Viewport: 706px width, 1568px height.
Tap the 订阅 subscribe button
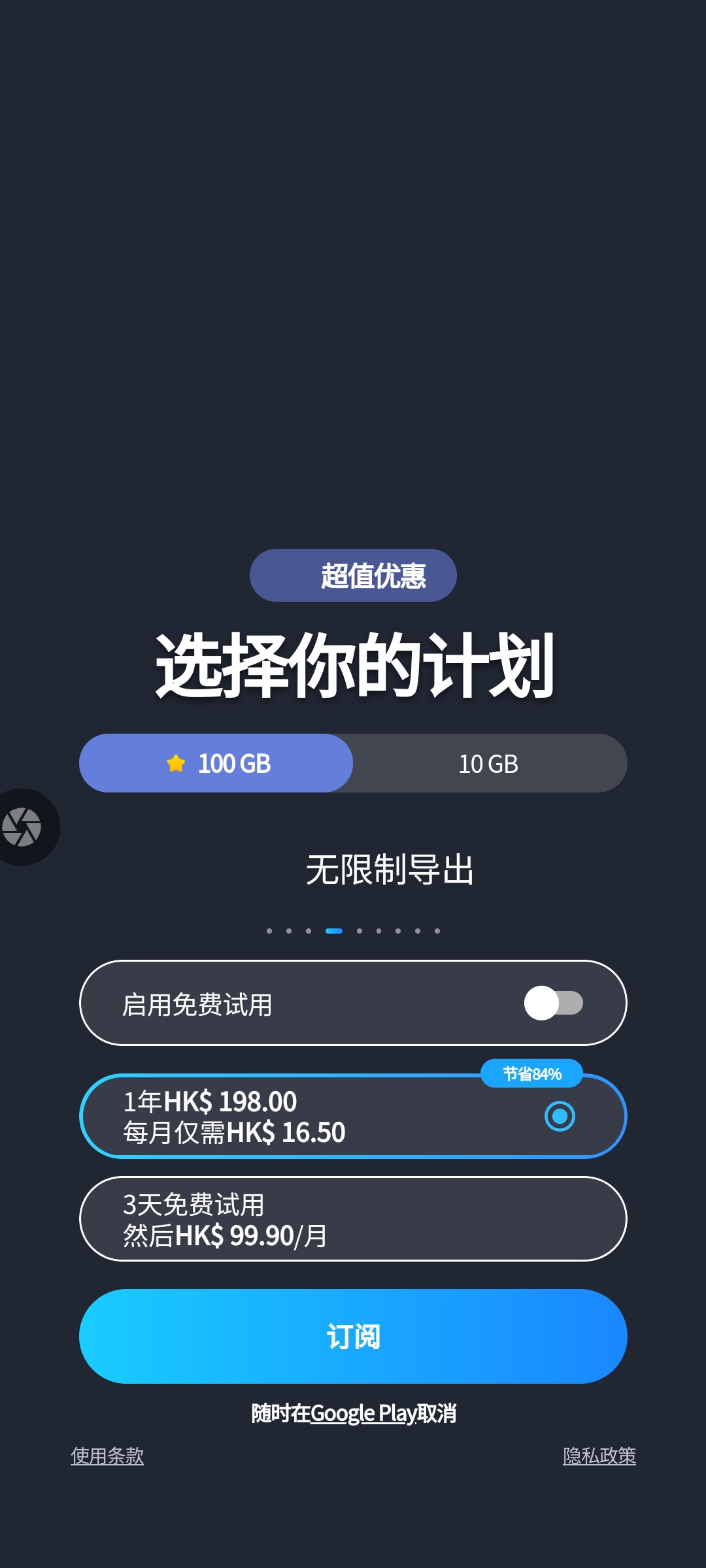click(353, 1336)
